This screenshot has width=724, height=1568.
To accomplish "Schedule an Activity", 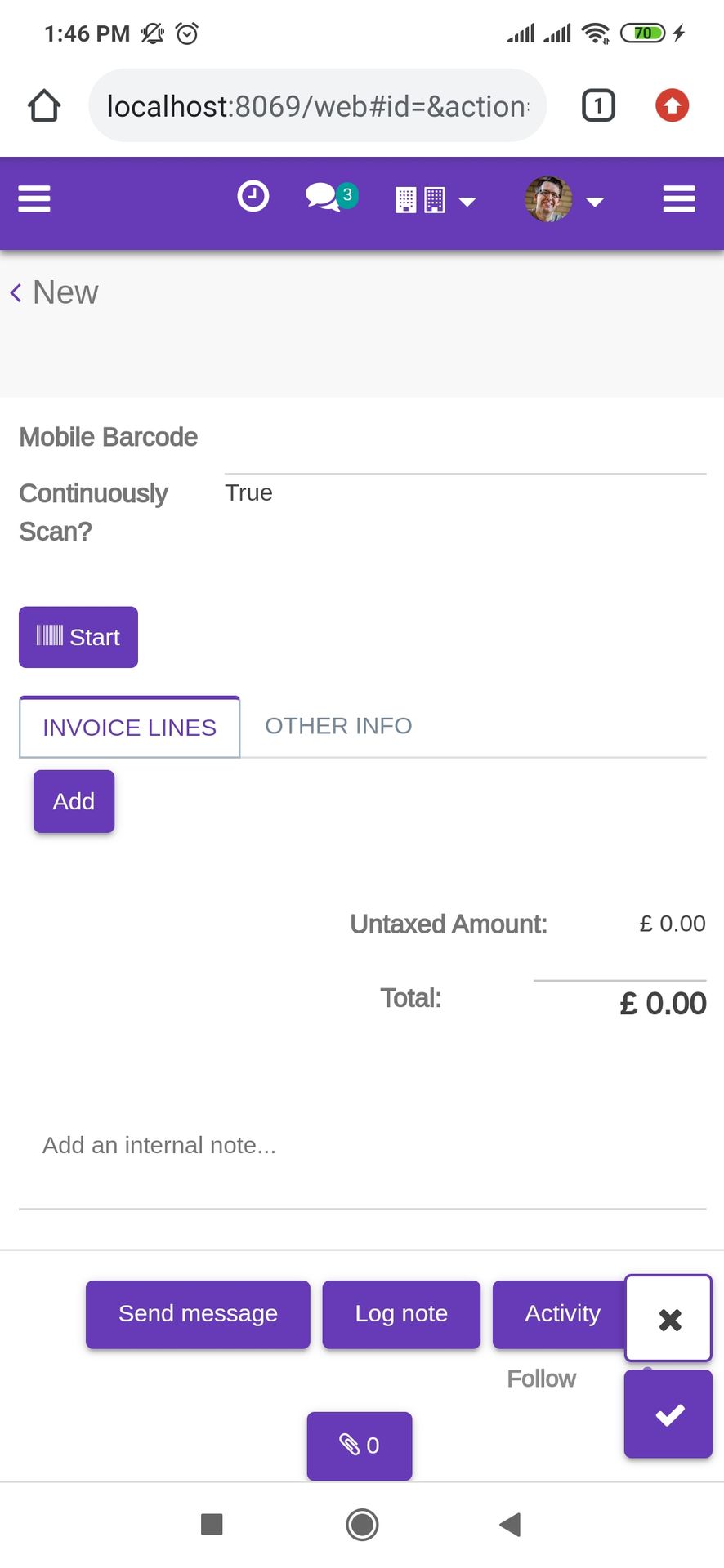I will click(562, 1314).
